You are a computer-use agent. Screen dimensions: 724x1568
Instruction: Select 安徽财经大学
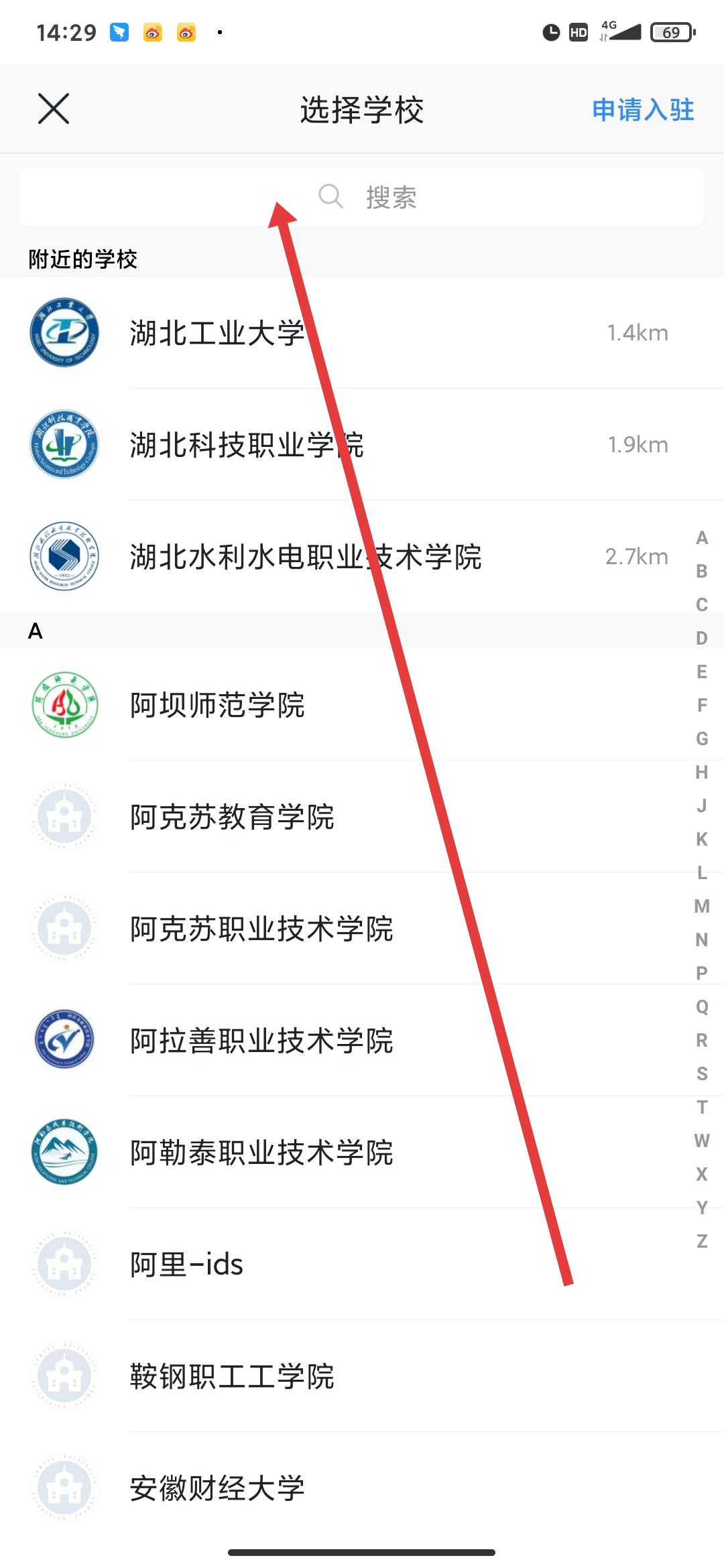217,1488
